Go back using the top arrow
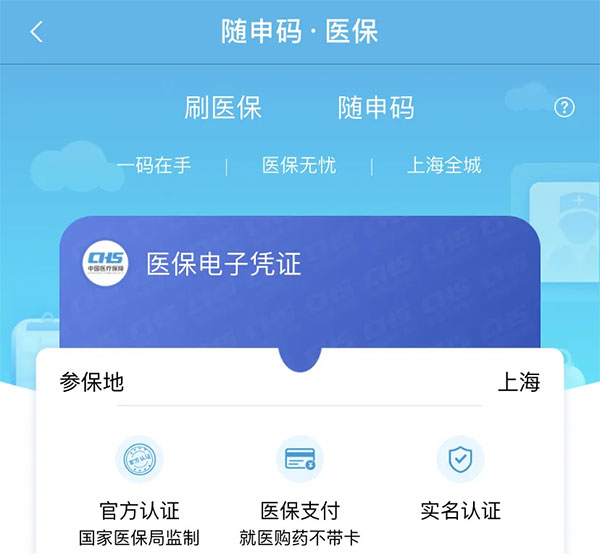The height and width of the screenshot is (554, 600). pos(37,32)
